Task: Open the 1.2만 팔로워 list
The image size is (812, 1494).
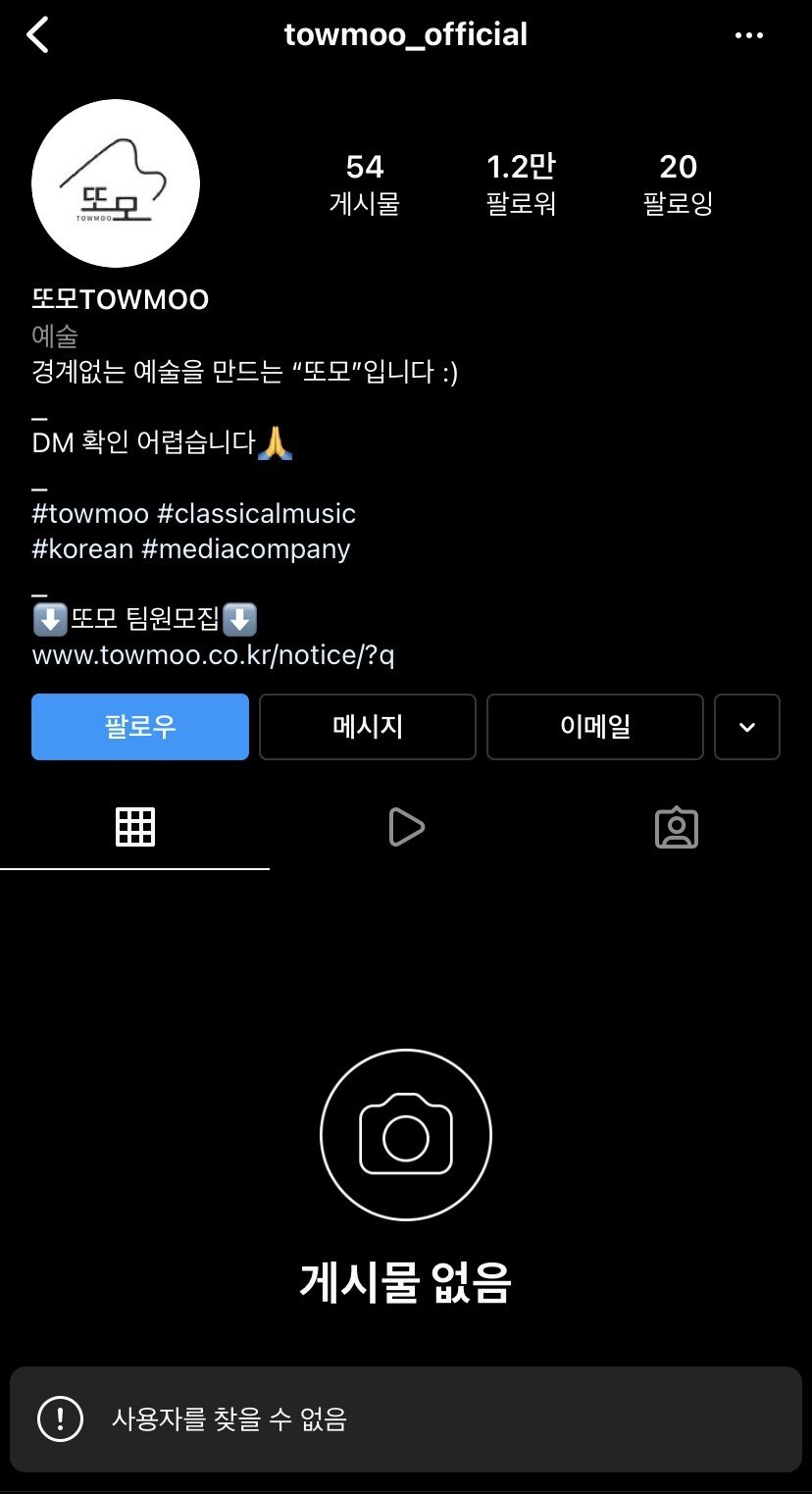Action: click(522, 182)
